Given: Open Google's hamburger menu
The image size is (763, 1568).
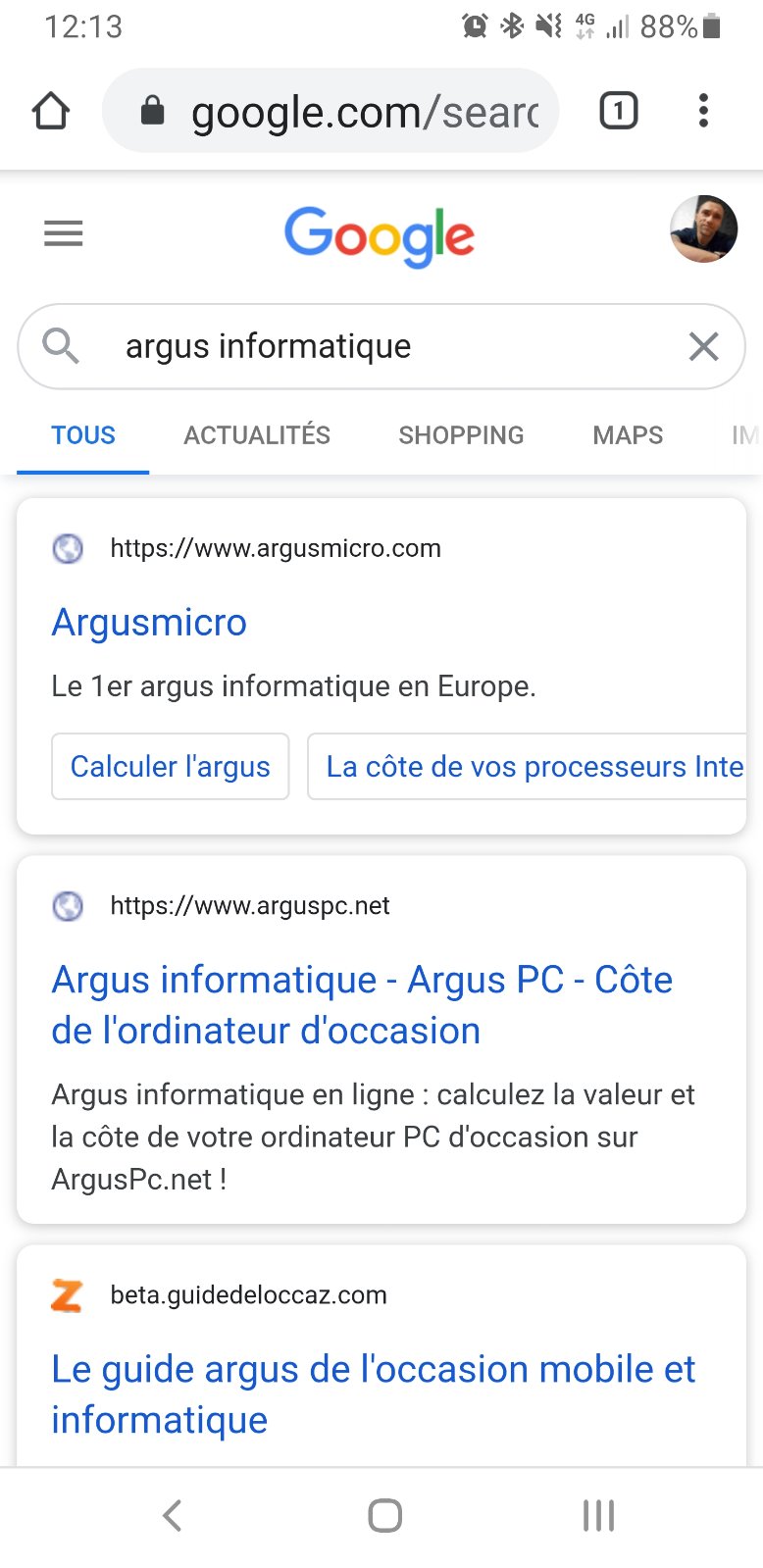Looking at the screenshot, I should click(x=64, y=233).
